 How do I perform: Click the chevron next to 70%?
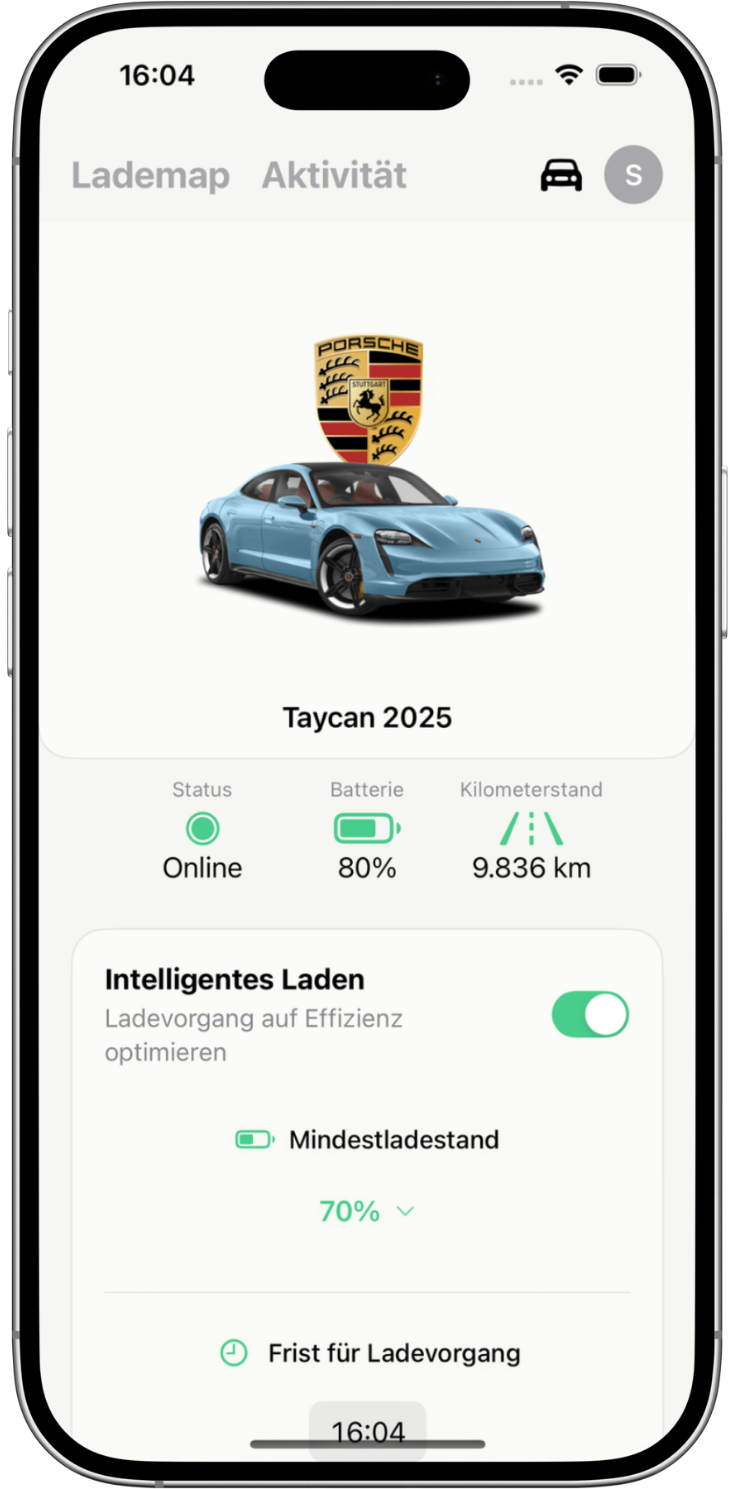pos(404,1211)
